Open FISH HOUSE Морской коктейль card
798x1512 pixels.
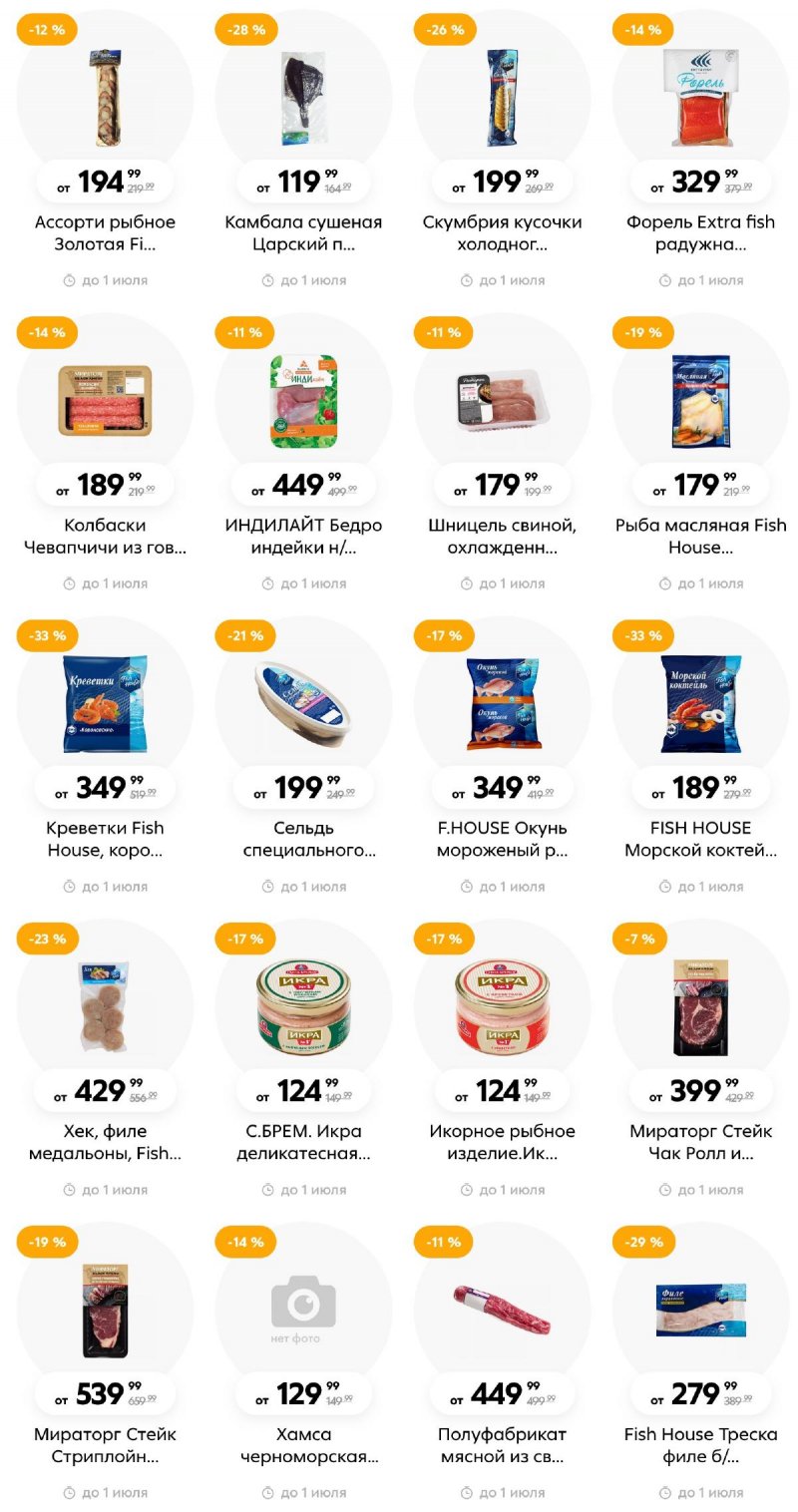click(x=700, y=704)
